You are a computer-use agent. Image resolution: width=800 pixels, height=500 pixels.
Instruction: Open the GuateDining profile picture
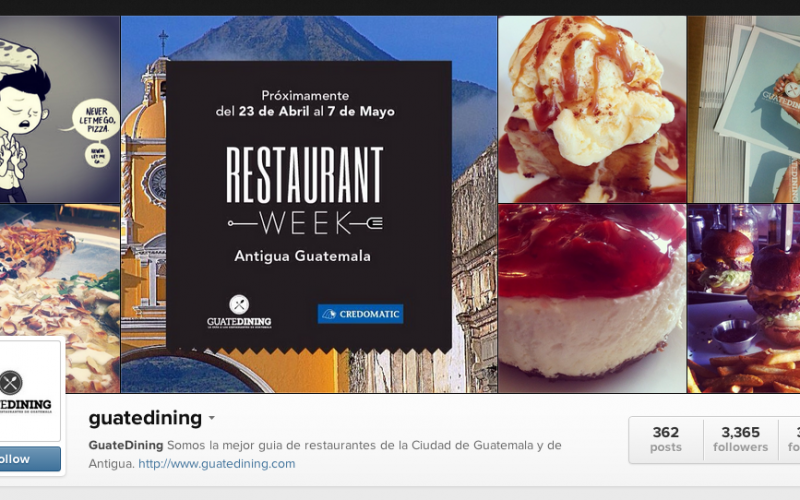(28, 390)
